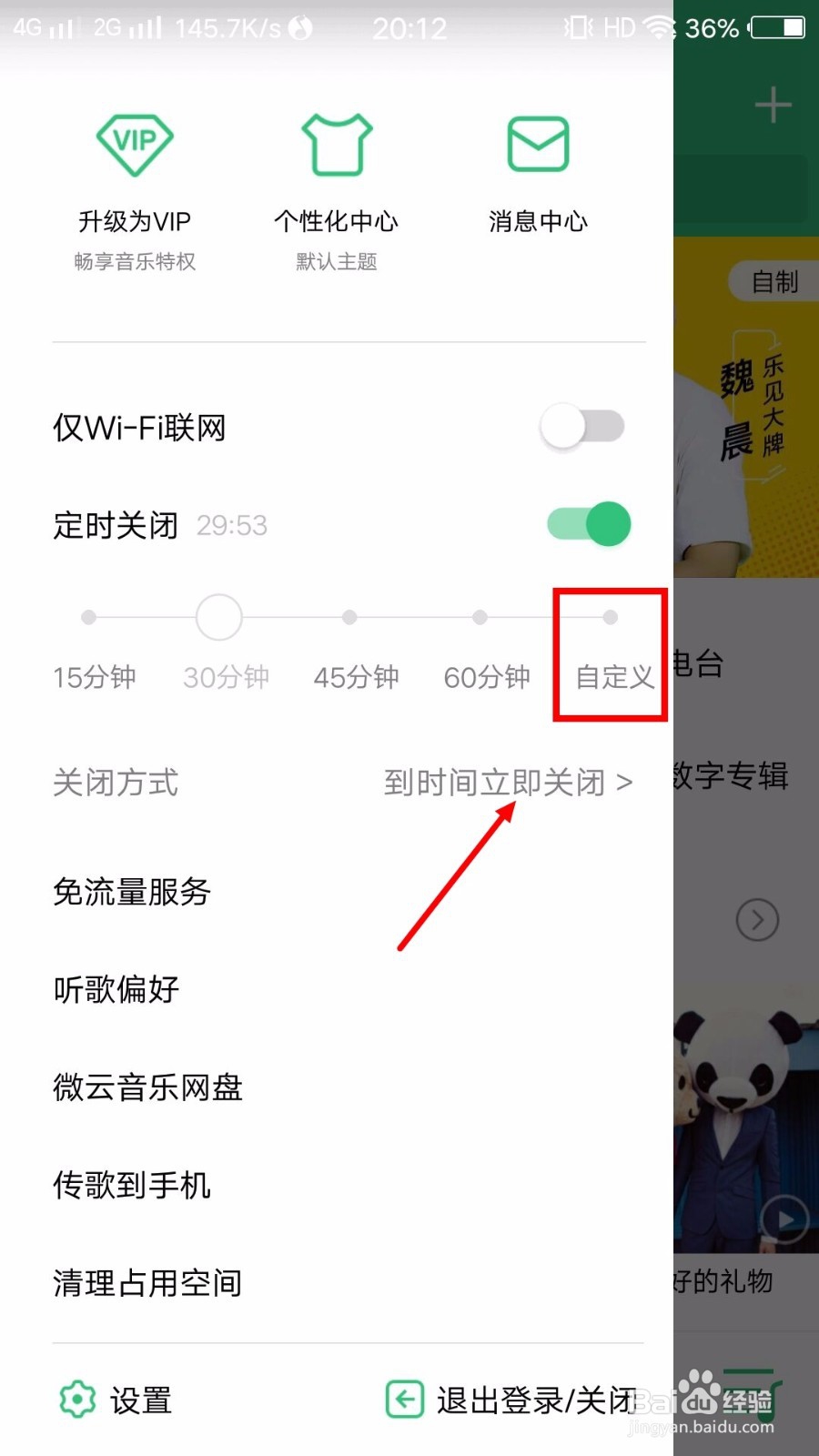Disable the 定时关闭 timer switch

click(x=586, y=524)
